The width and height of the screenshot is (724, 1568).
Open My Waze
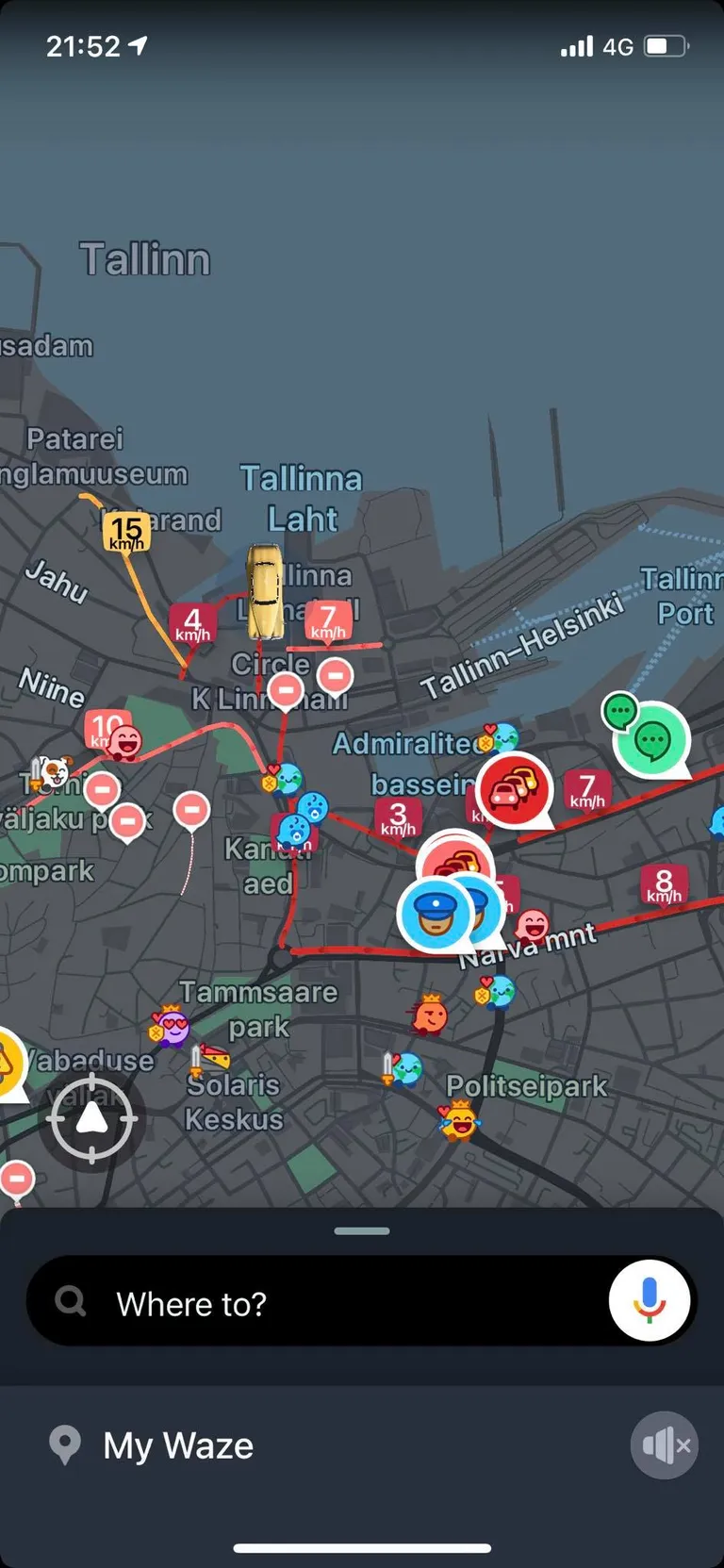(x=177, y=1445)
